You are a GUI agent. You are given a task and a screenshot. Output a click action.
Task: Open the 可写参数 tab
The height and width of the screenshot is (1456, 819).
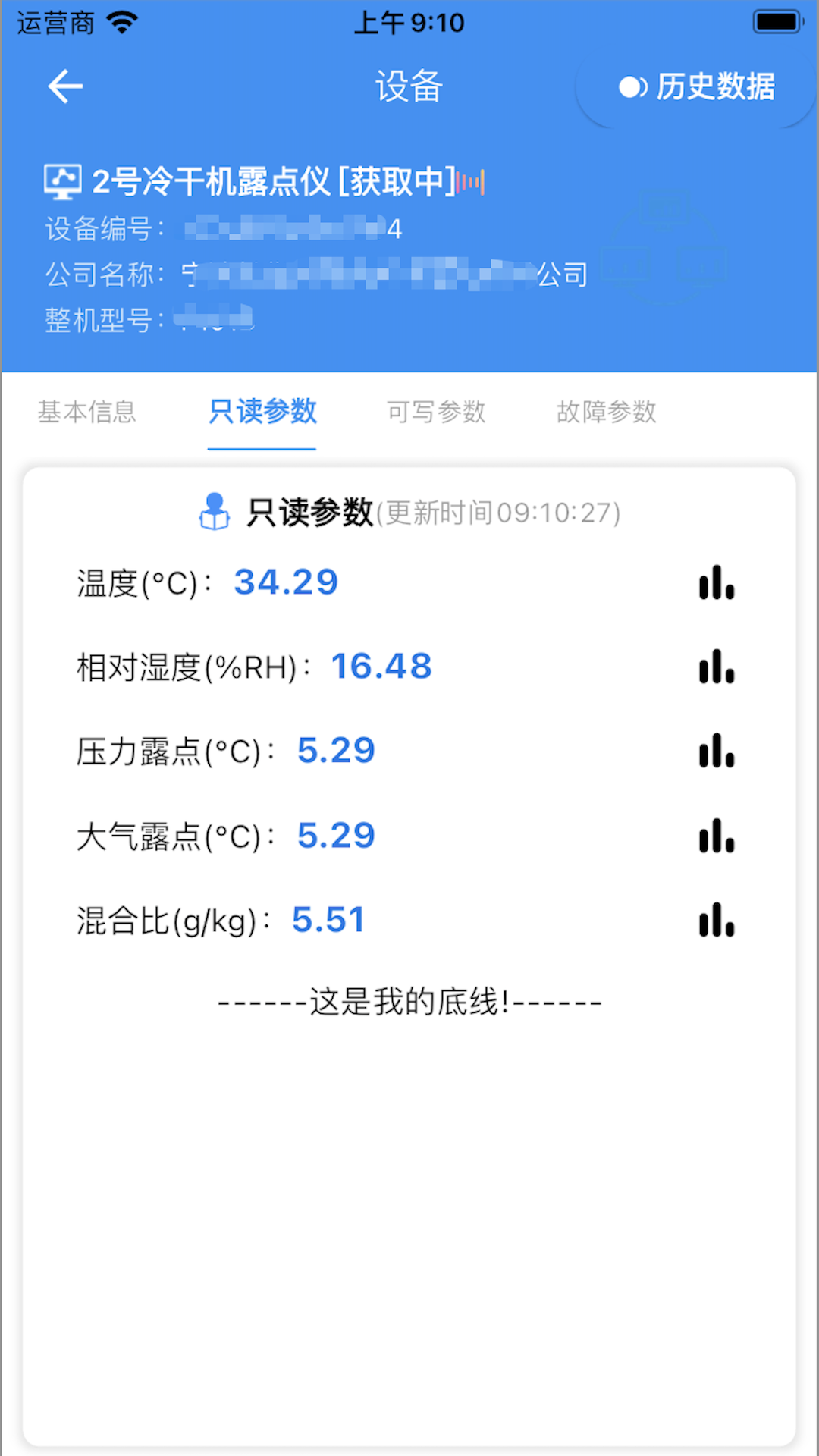tap(437, 413)
